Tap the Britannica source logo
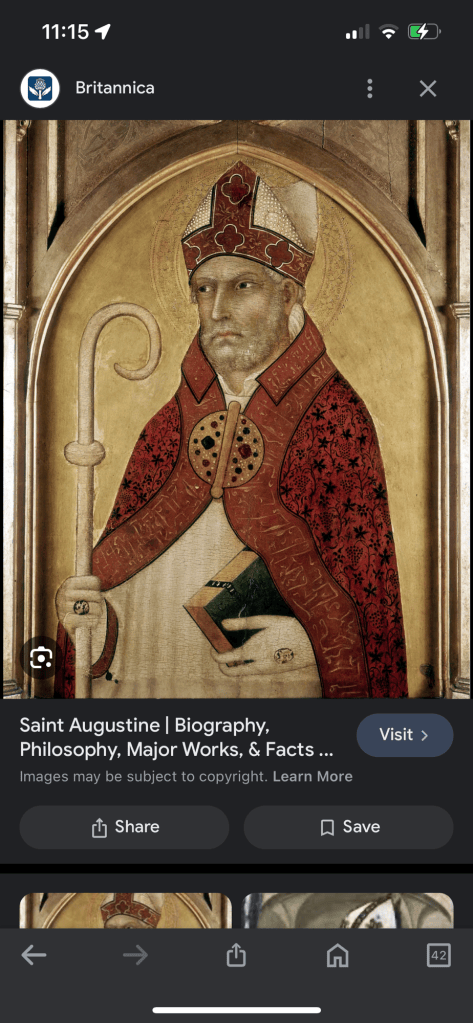Viewport: 473px width, 1023px height. pos(40,88)
